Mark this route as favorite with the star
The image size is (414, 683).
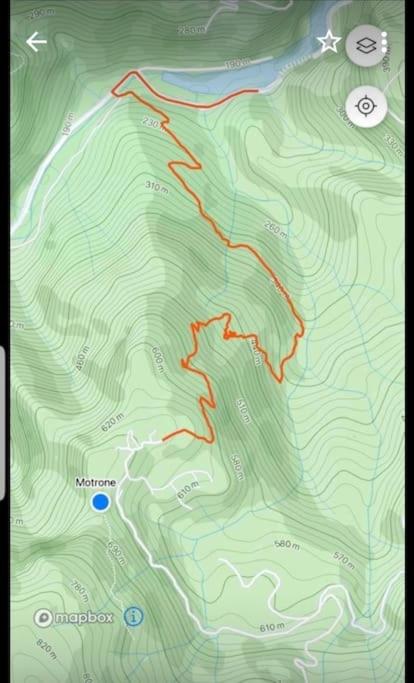coord(329,42)
